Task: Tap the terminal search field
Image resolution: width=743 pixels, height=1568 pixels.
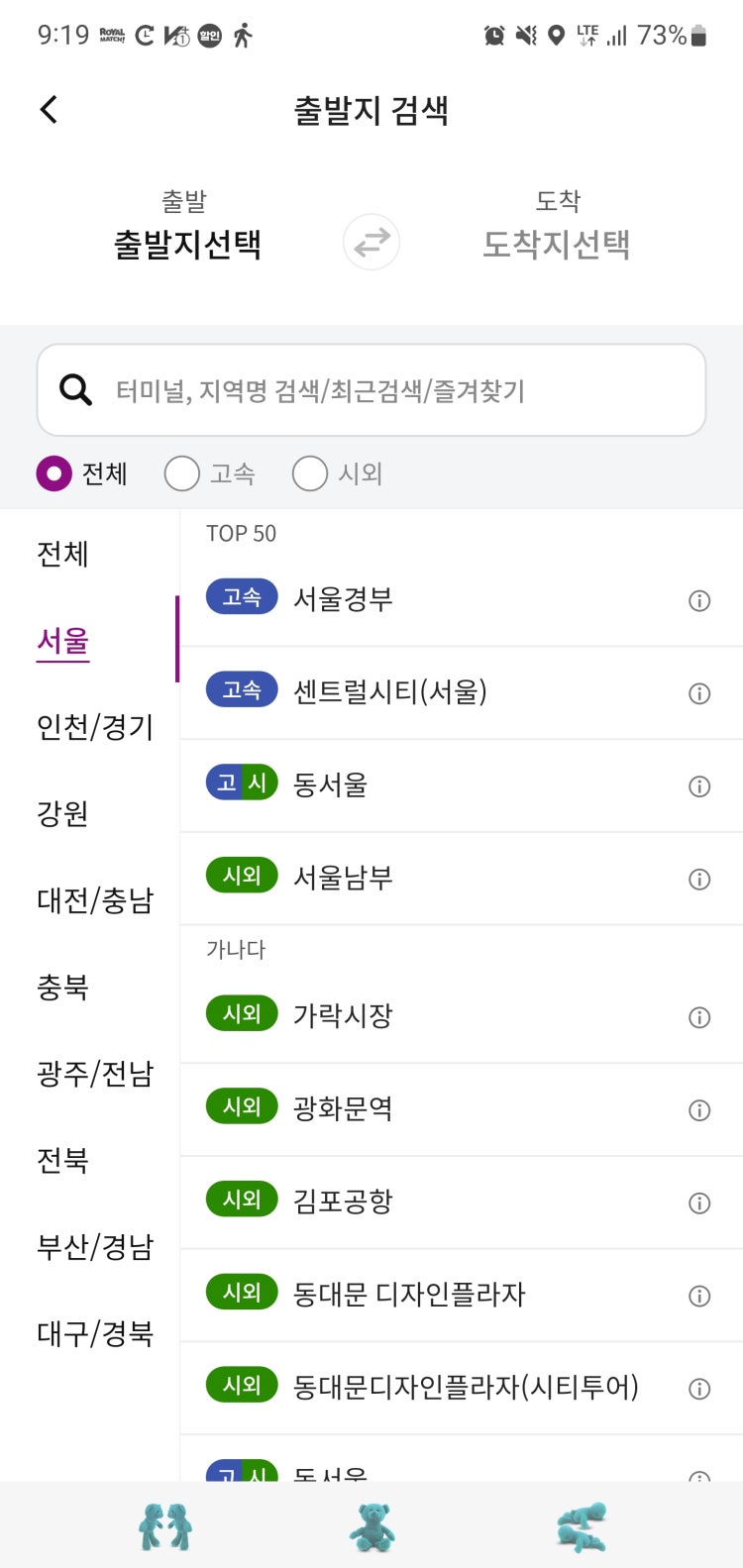Action: pyautogui.click(x=371, y=390)
